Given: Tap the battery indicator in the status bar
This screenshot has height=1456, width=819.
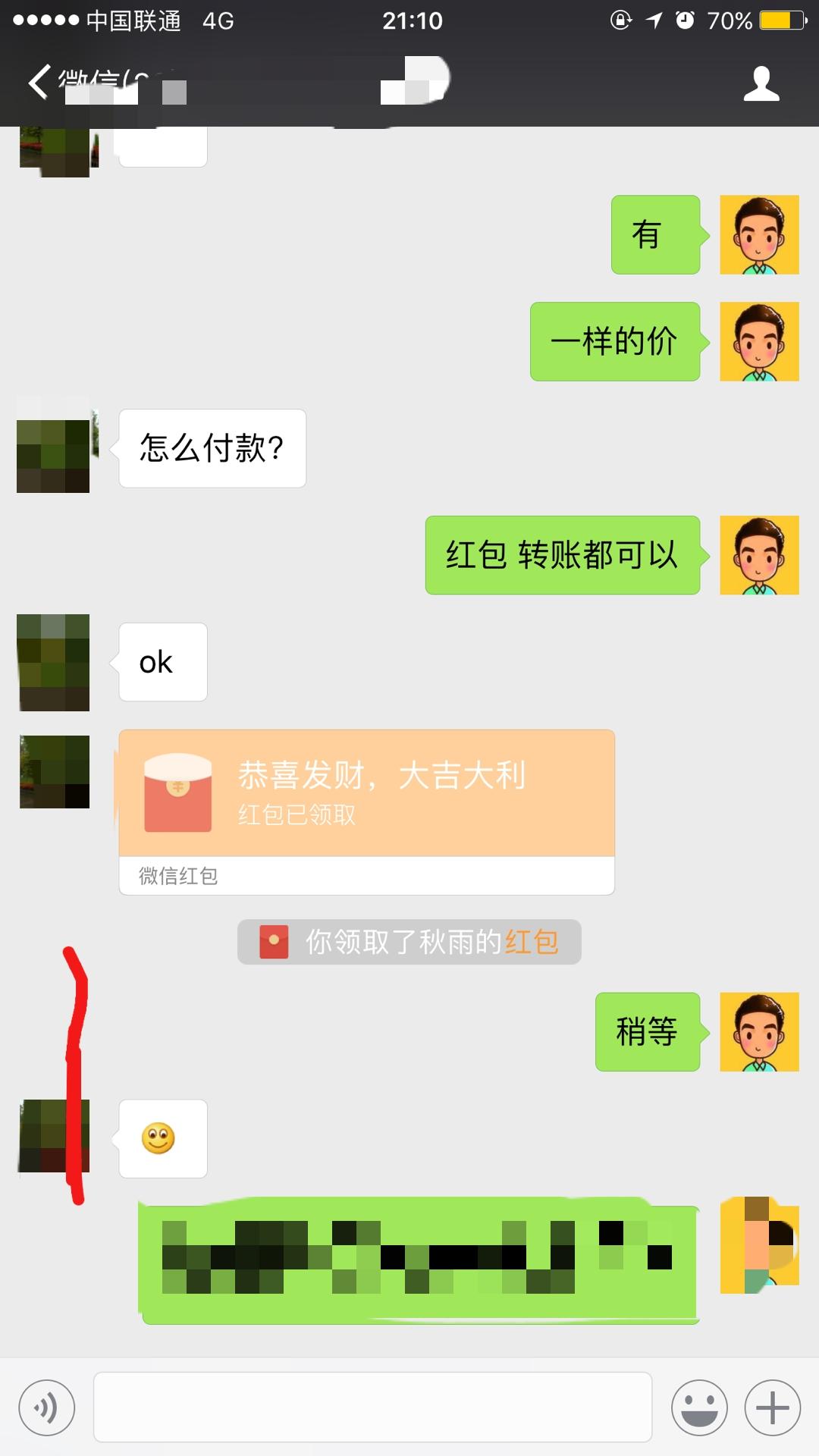Looking at the screenshot, I should pyautogui.click(x=783, y=20).
